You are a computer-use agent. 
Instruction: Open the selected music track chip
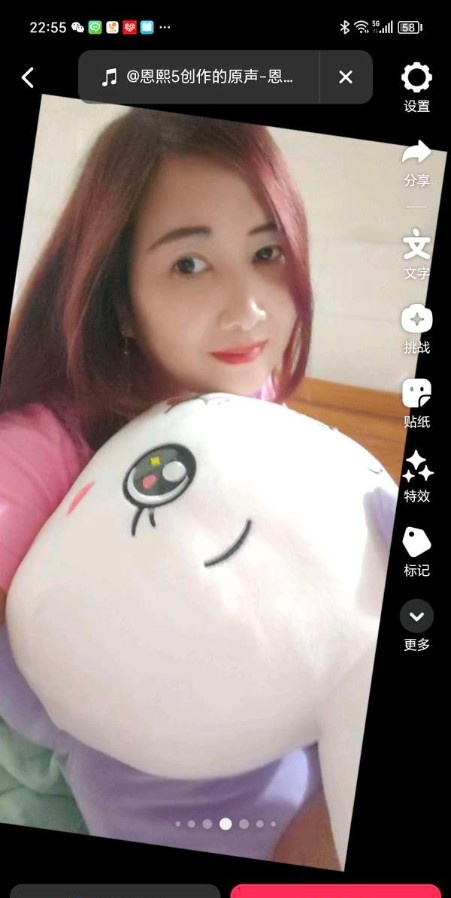pos(198,77)
